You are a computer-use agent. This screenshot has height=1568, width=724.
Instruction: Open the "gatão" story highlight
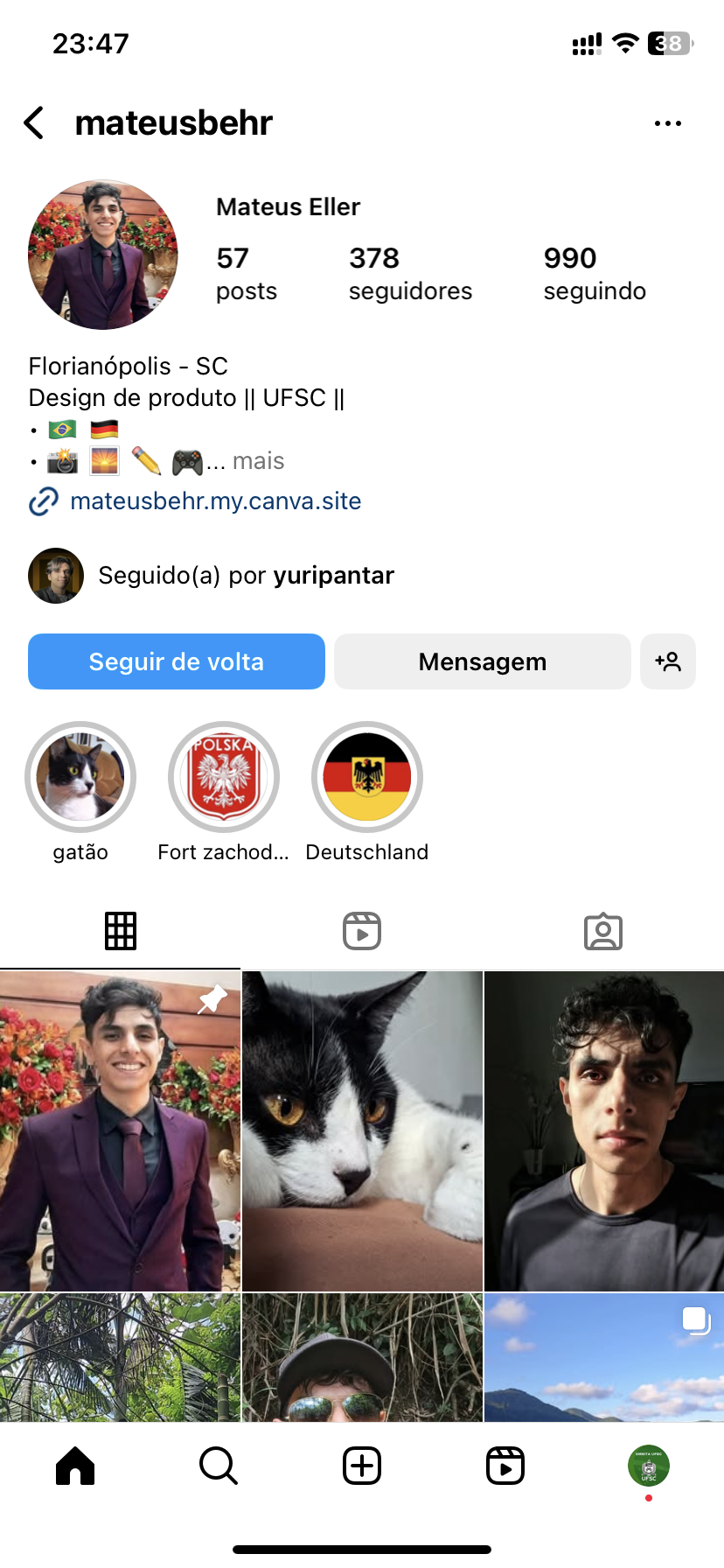pyautogui.click(x=80, y=777)
